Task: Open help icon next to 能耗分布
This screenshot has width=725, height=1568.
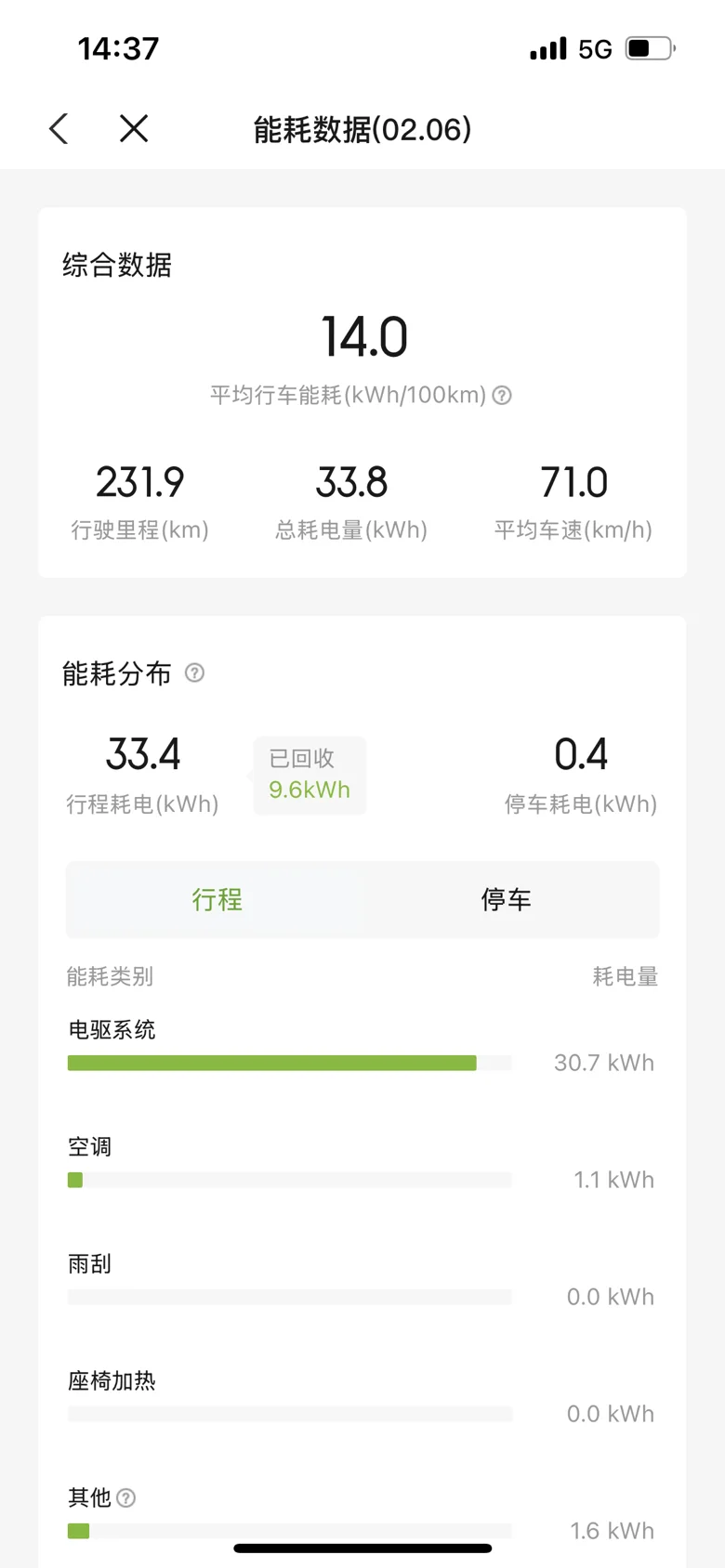Action: point(194,673)
